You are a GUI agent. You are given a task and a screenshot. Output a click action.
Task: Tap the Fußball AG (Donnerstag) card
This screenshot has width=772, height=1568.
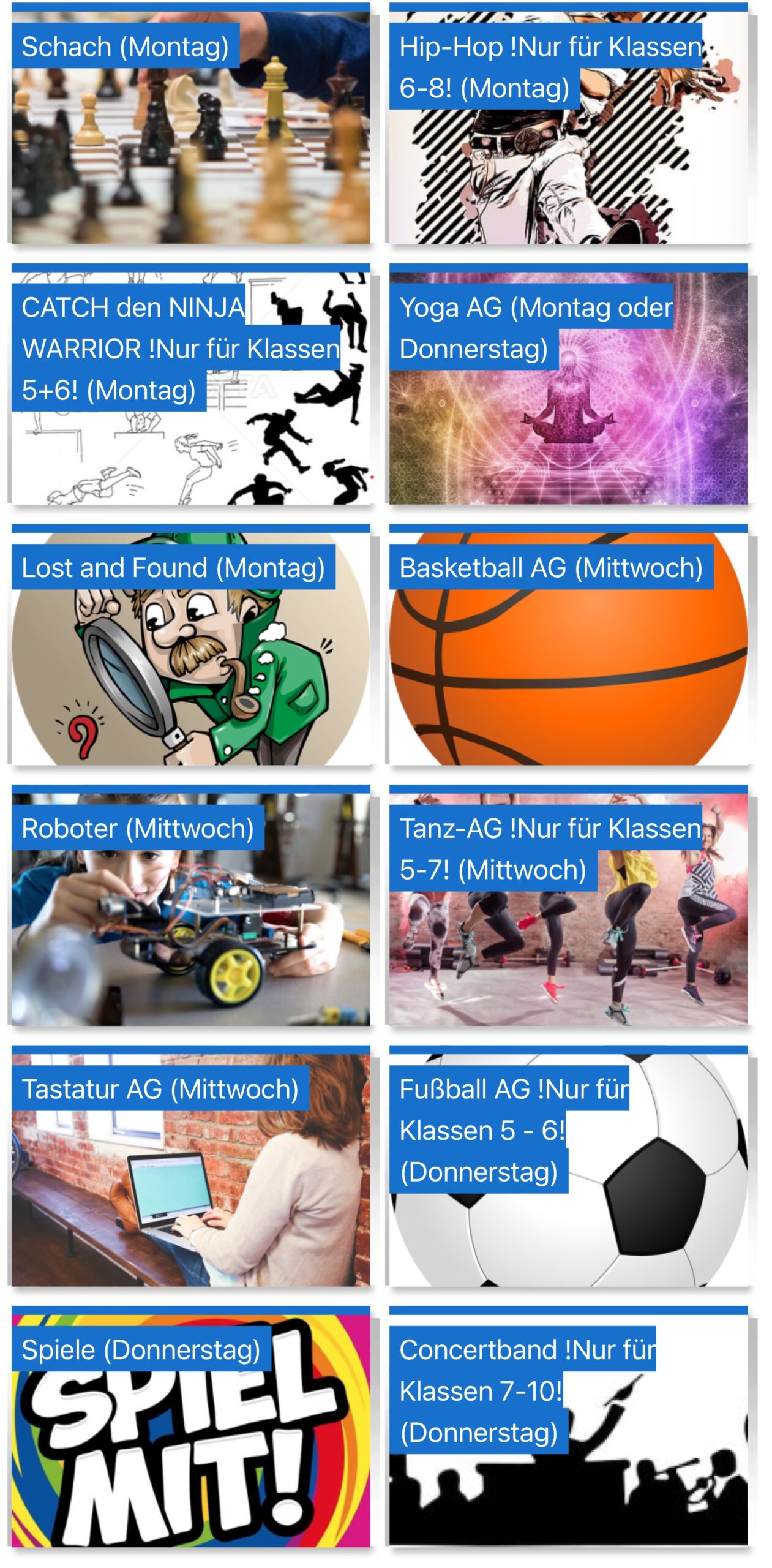(568, 1170)
